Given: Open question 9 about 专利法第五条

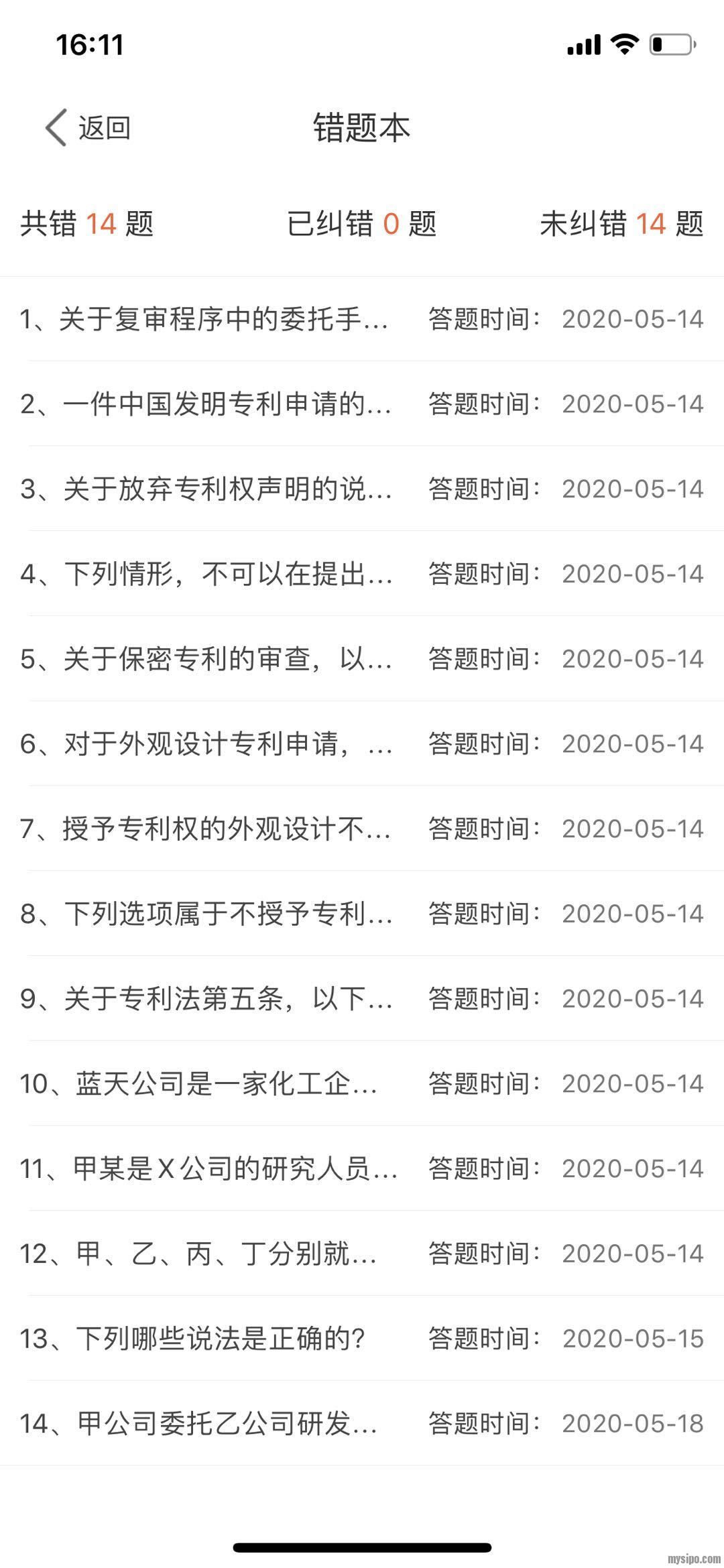Looking at the screenshot, I should click(x=206, y=999).
